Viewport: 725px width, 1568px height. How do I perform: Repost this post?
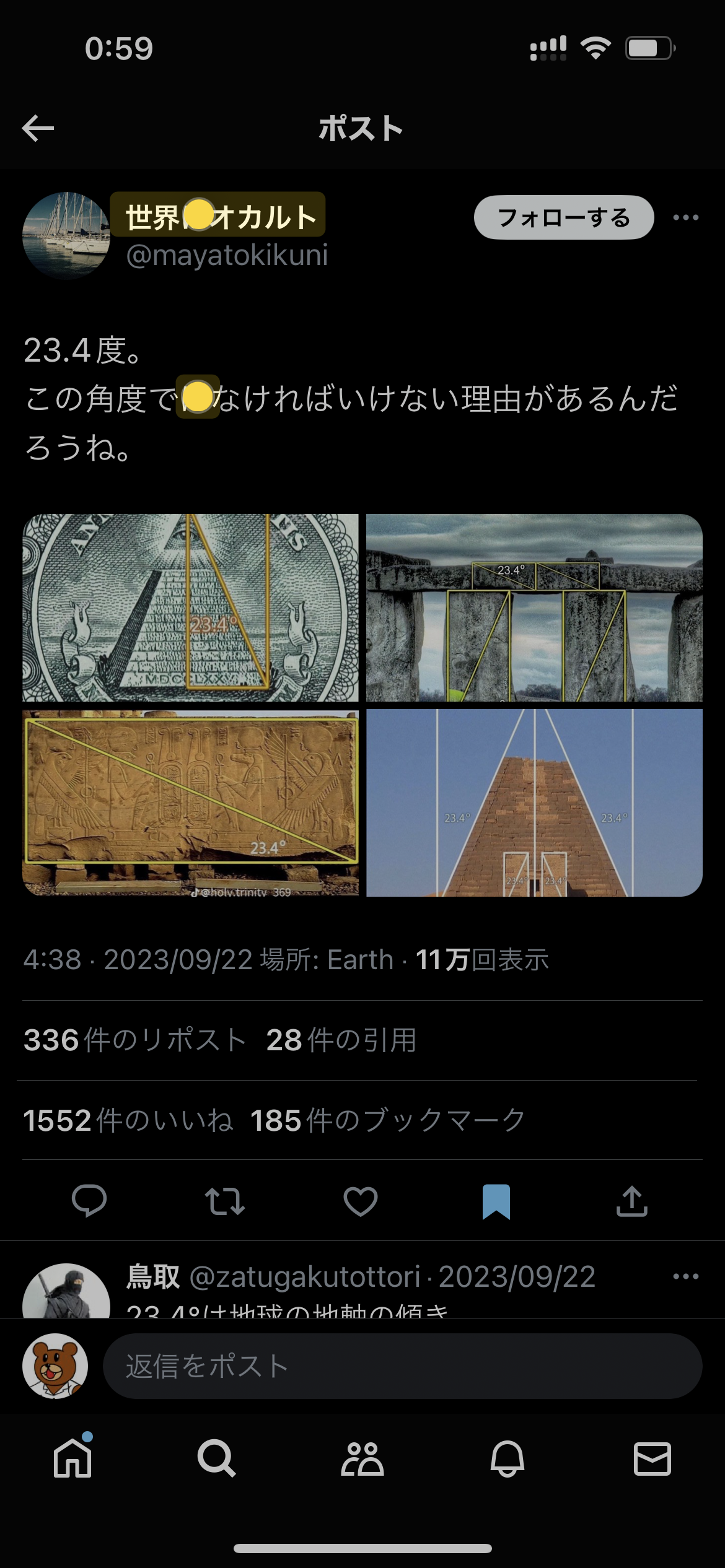(224, 1201)
